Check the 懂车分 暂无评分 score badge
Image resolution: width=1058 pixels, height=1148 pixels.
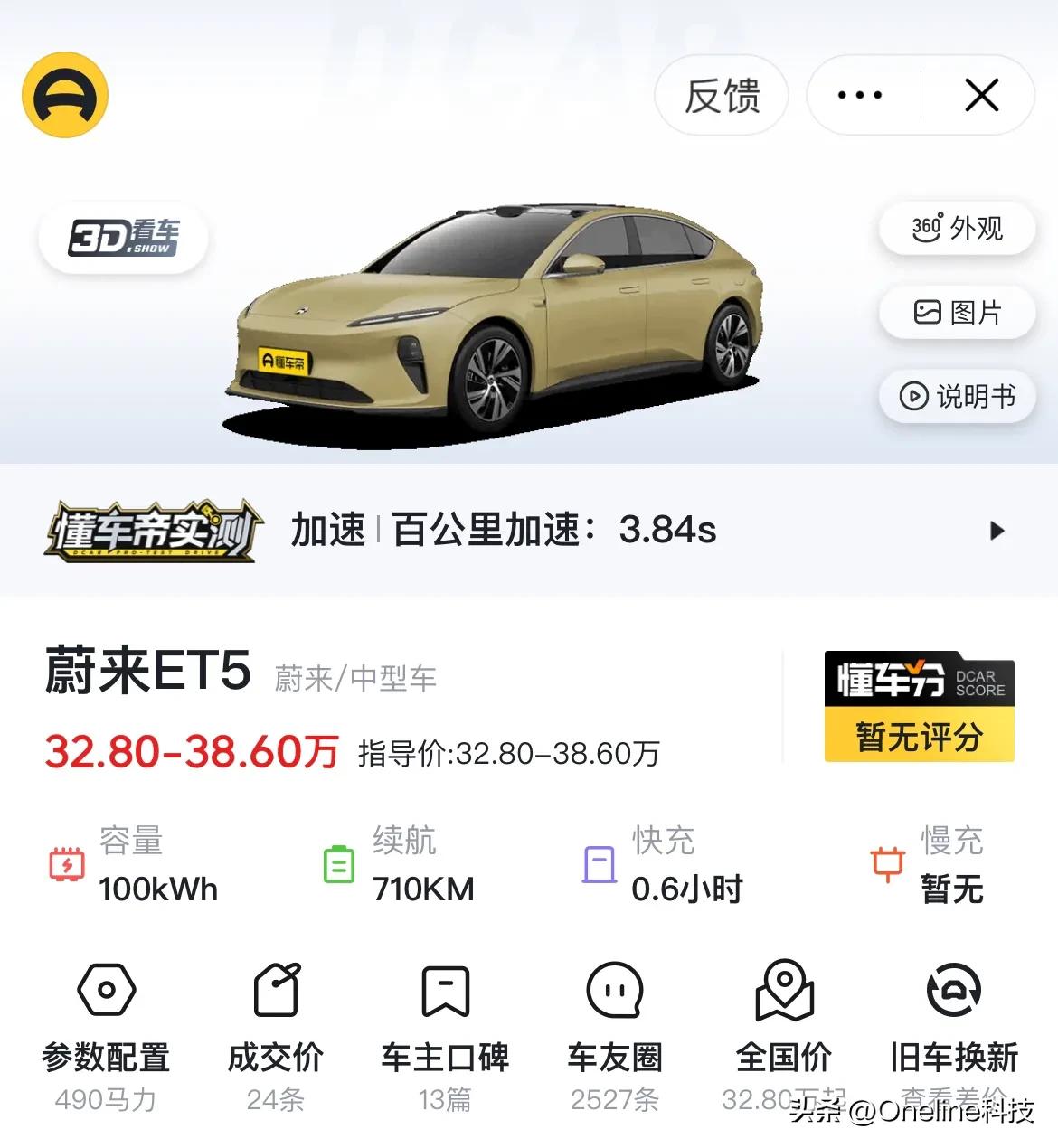[919, 705]
